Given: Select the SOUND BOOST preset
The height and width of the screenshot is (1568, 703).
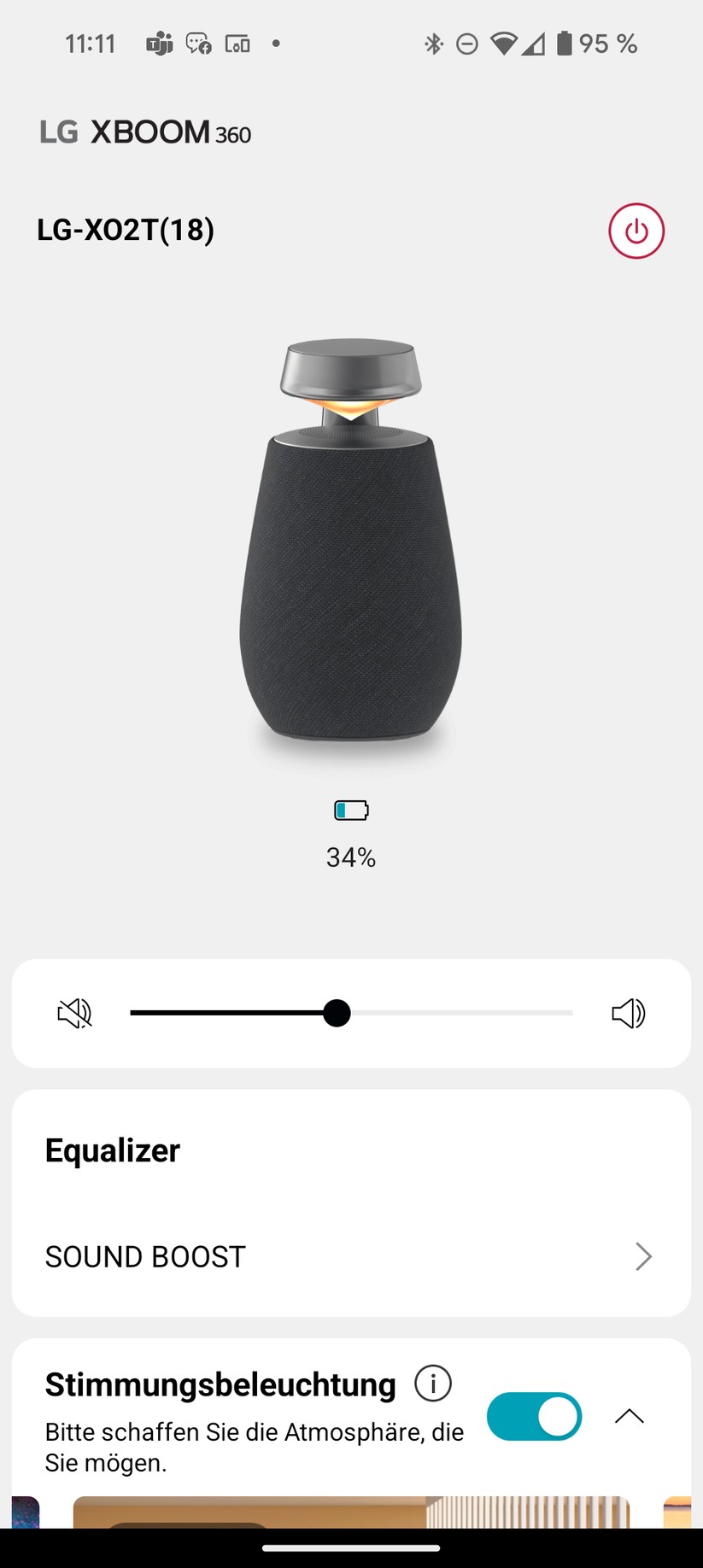Looking at the screenshot, I should [144, 1256].
